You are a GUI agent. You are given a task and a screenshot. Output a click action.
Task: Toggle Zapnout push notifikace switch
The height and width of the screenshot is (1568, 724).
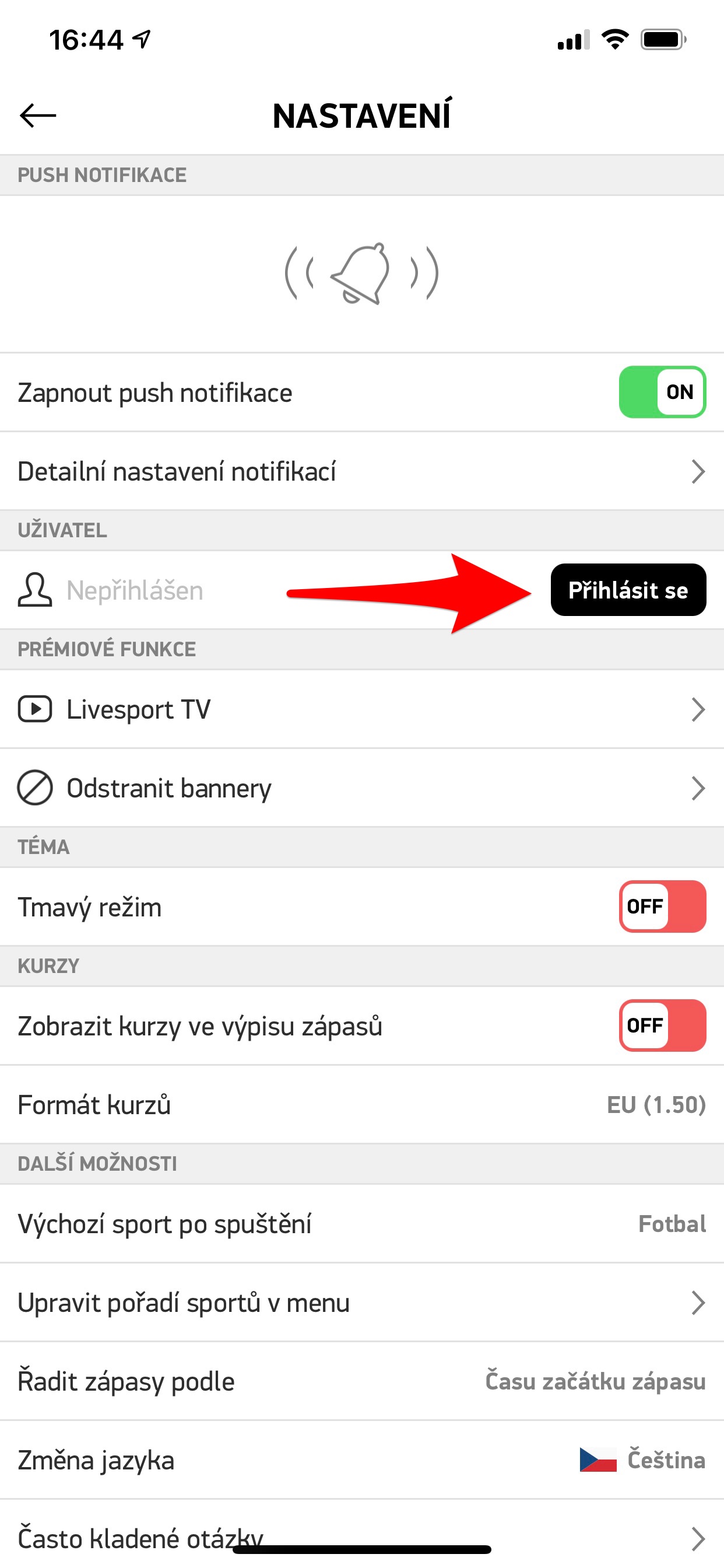click(662, 392)
